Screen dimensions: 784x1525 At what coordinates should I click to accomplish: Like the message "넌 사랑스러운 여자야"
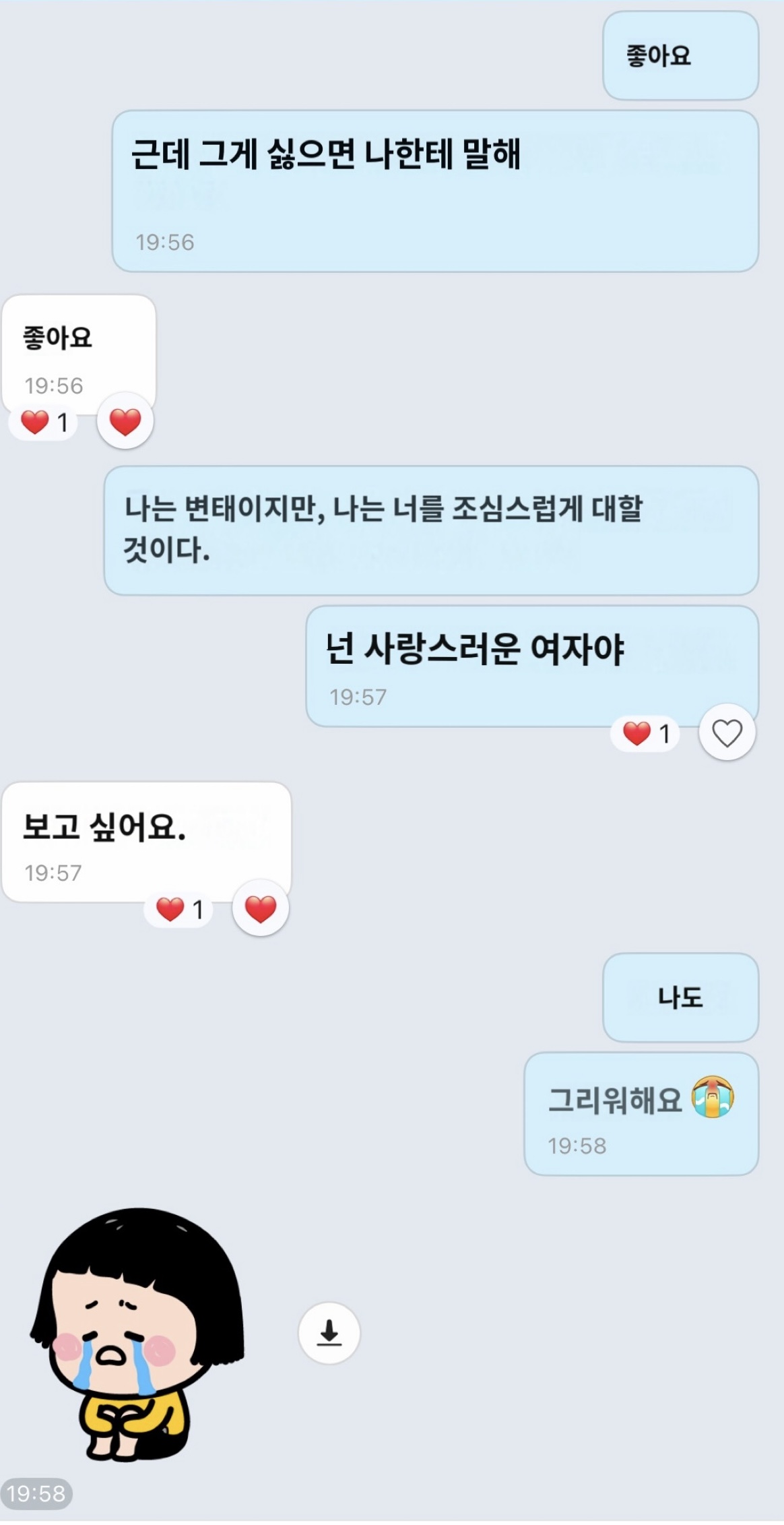tap(727, 733)
